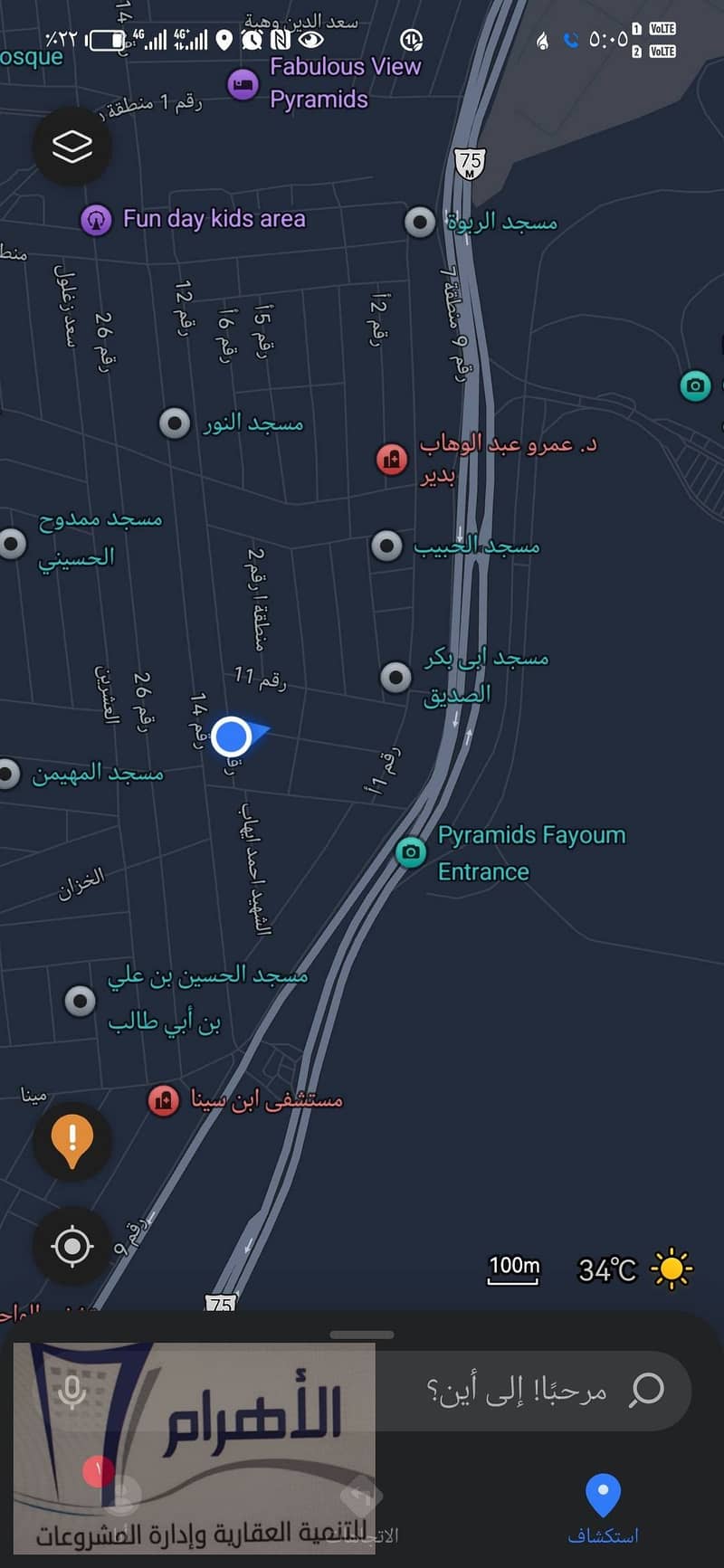Open the map layers button

tap(72, 147)
